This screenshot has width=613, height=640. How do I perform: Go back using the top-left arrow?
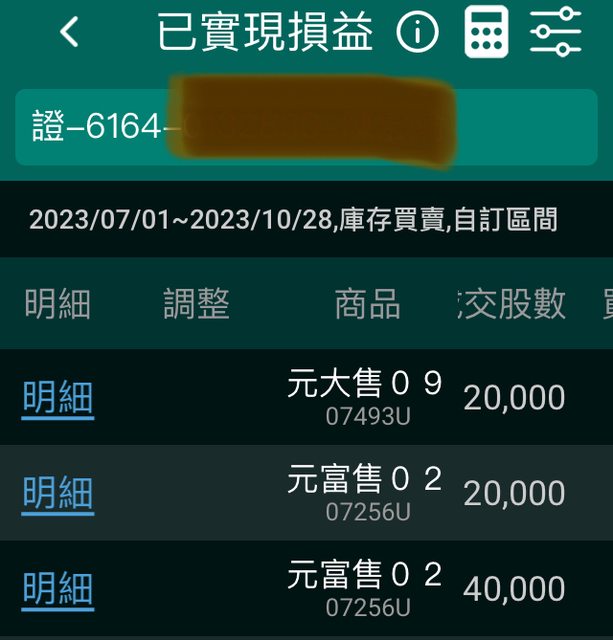point(68,33)
